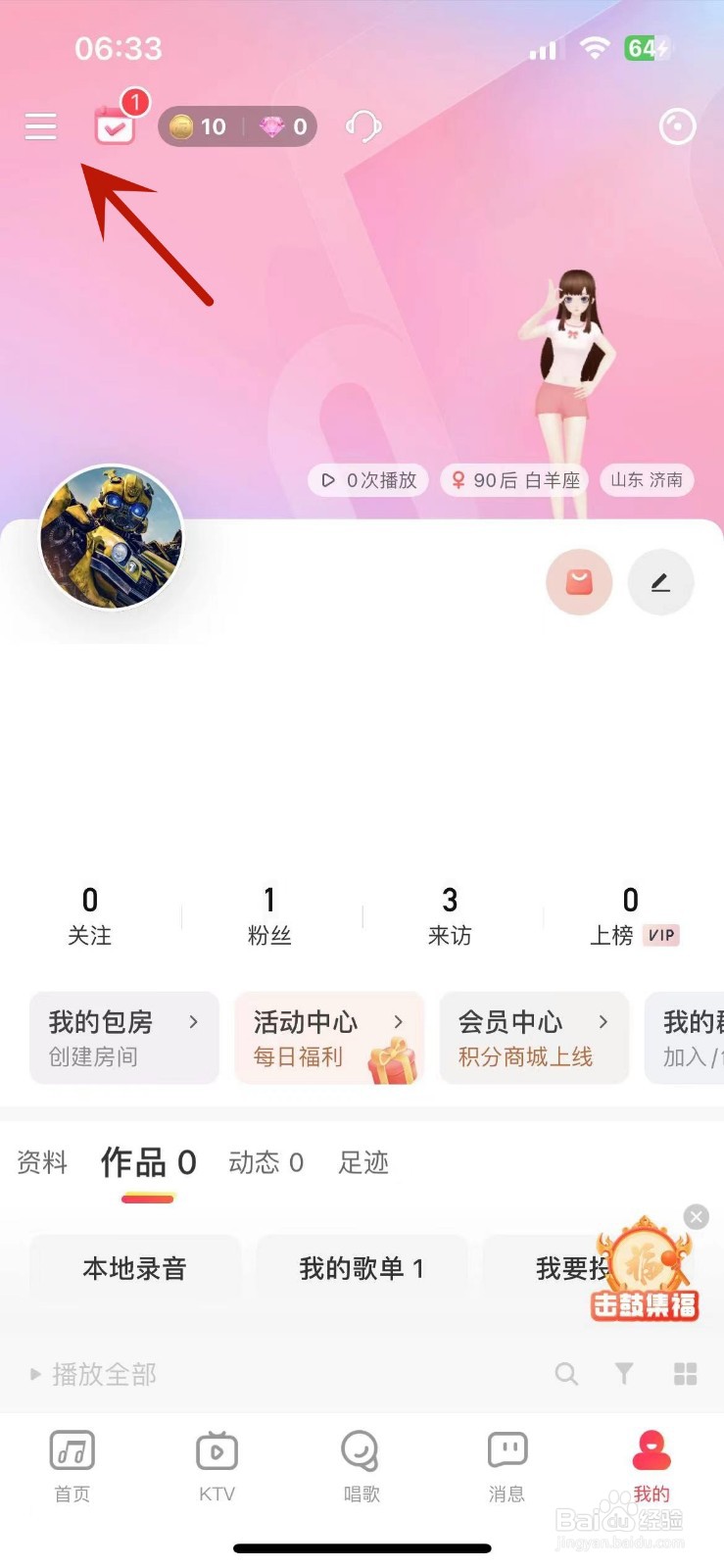
Task: Open the avatar dress-up bag icon
Action: (x=578, y=581)
